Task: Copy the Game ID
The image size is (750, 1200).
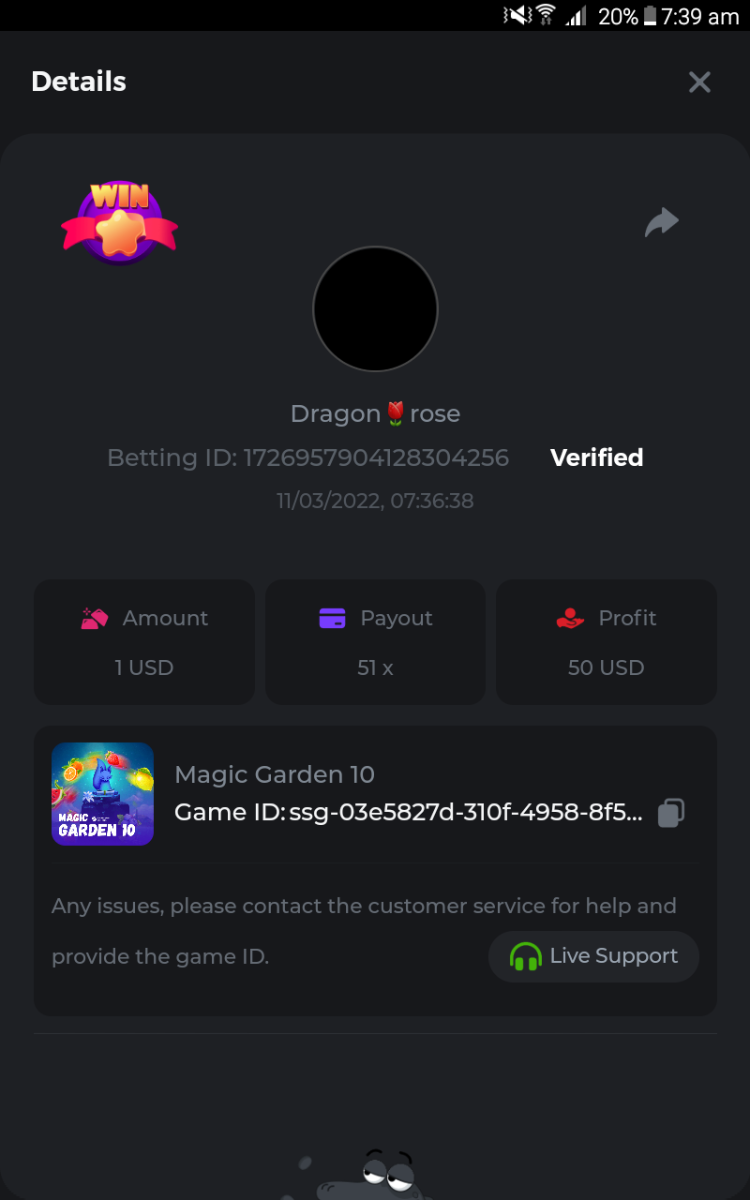Action: [x=671, y=813]
